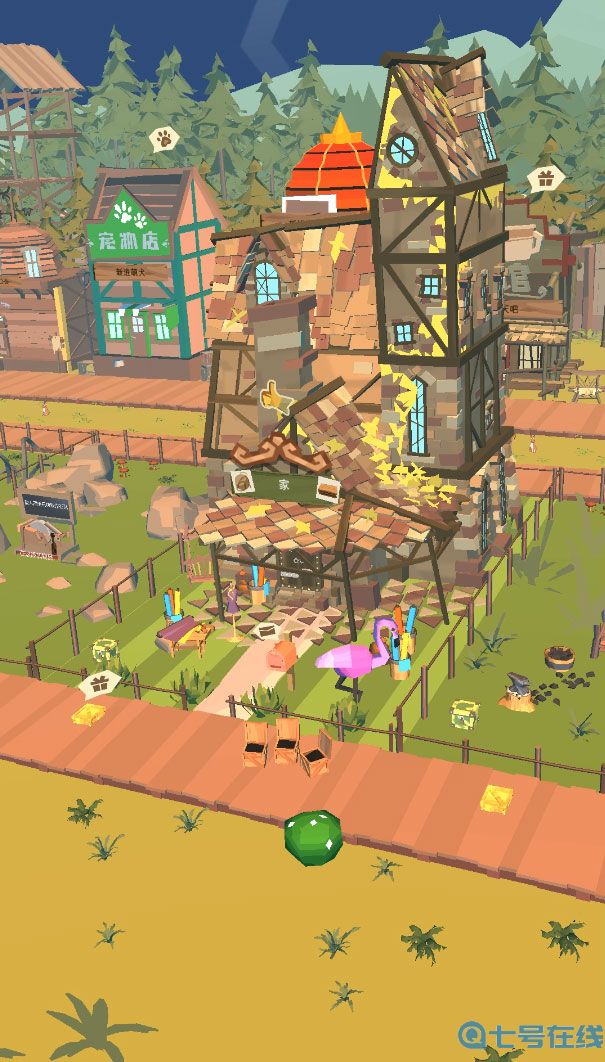605x1062 pixels.
Task: Open the 家 home sign on the house
Action: pos(282,483)
